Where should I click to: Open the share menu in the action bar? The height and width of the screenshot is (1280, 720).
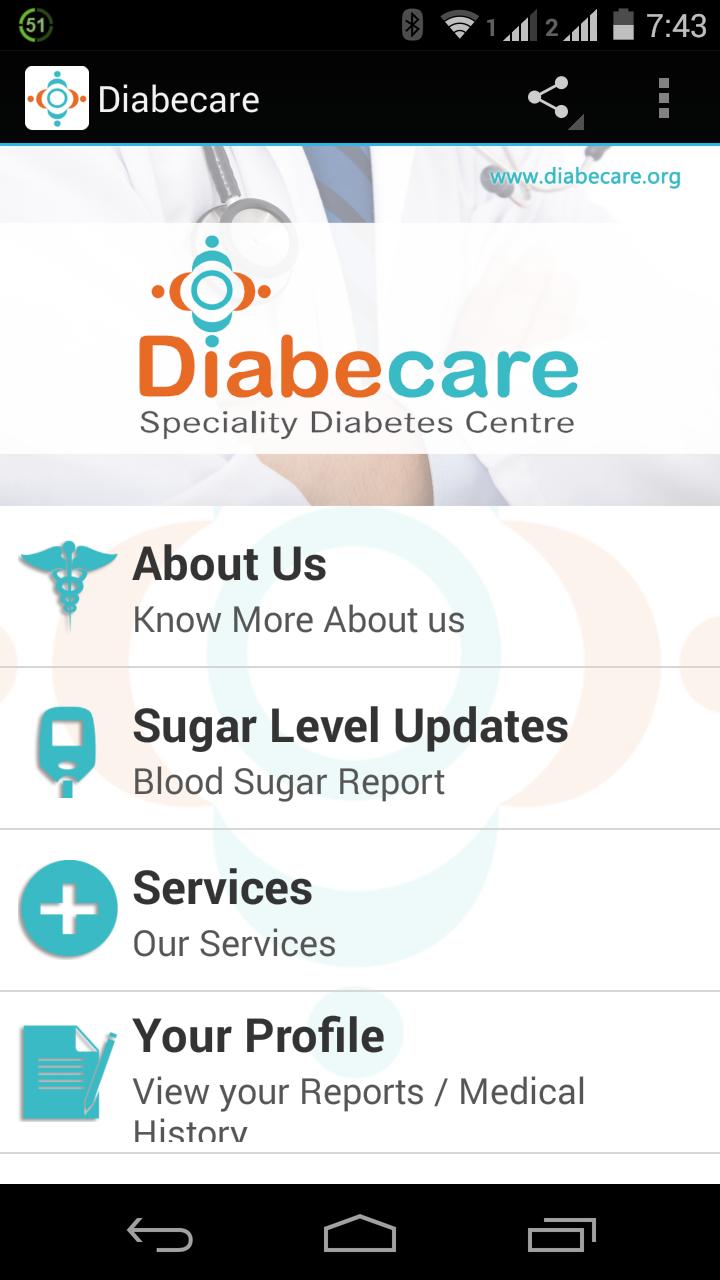click(546, 96)
